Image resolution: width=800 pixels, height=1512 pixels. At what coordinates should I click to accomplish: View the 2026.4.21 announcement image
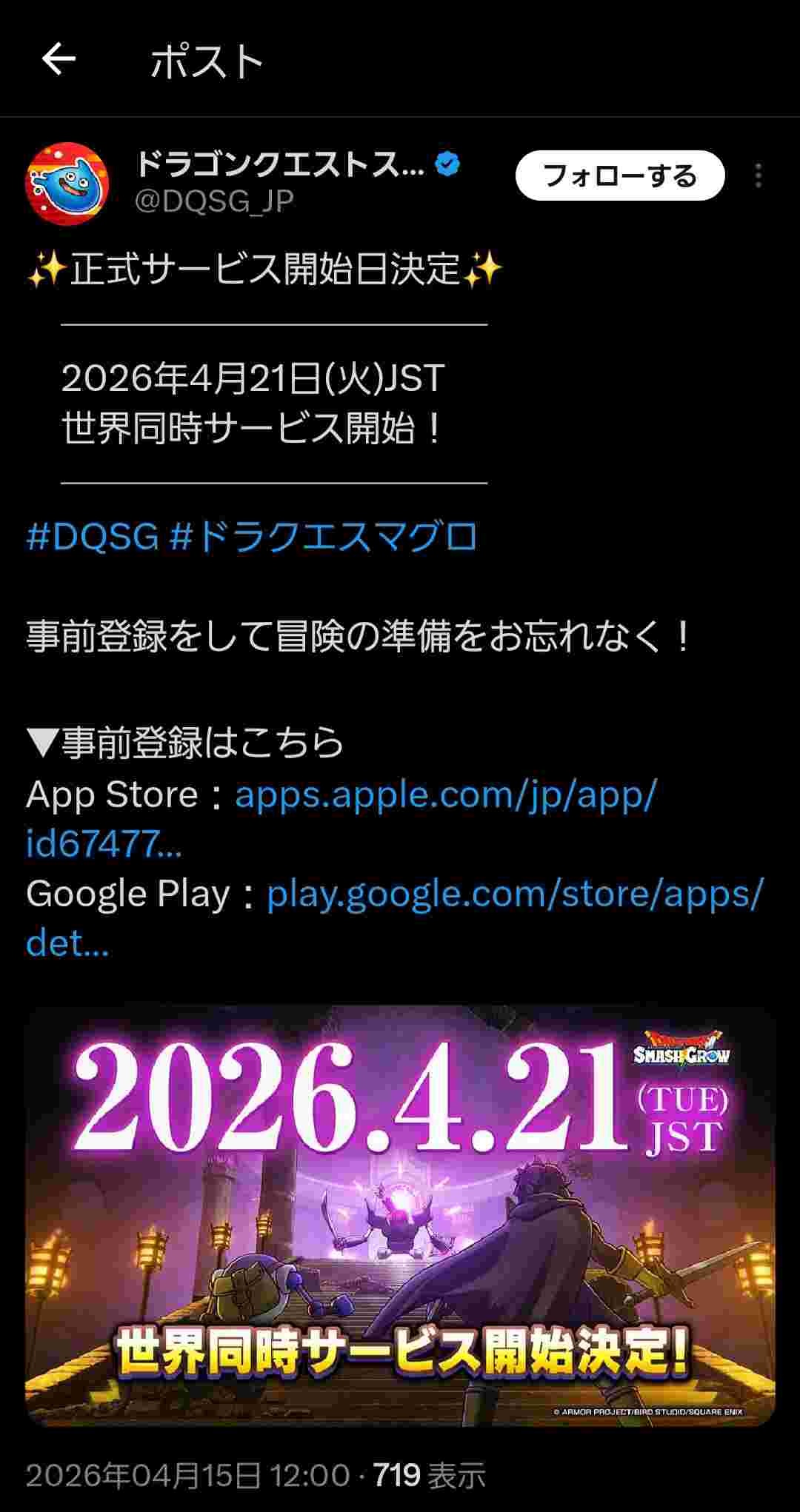[400, 1214]
